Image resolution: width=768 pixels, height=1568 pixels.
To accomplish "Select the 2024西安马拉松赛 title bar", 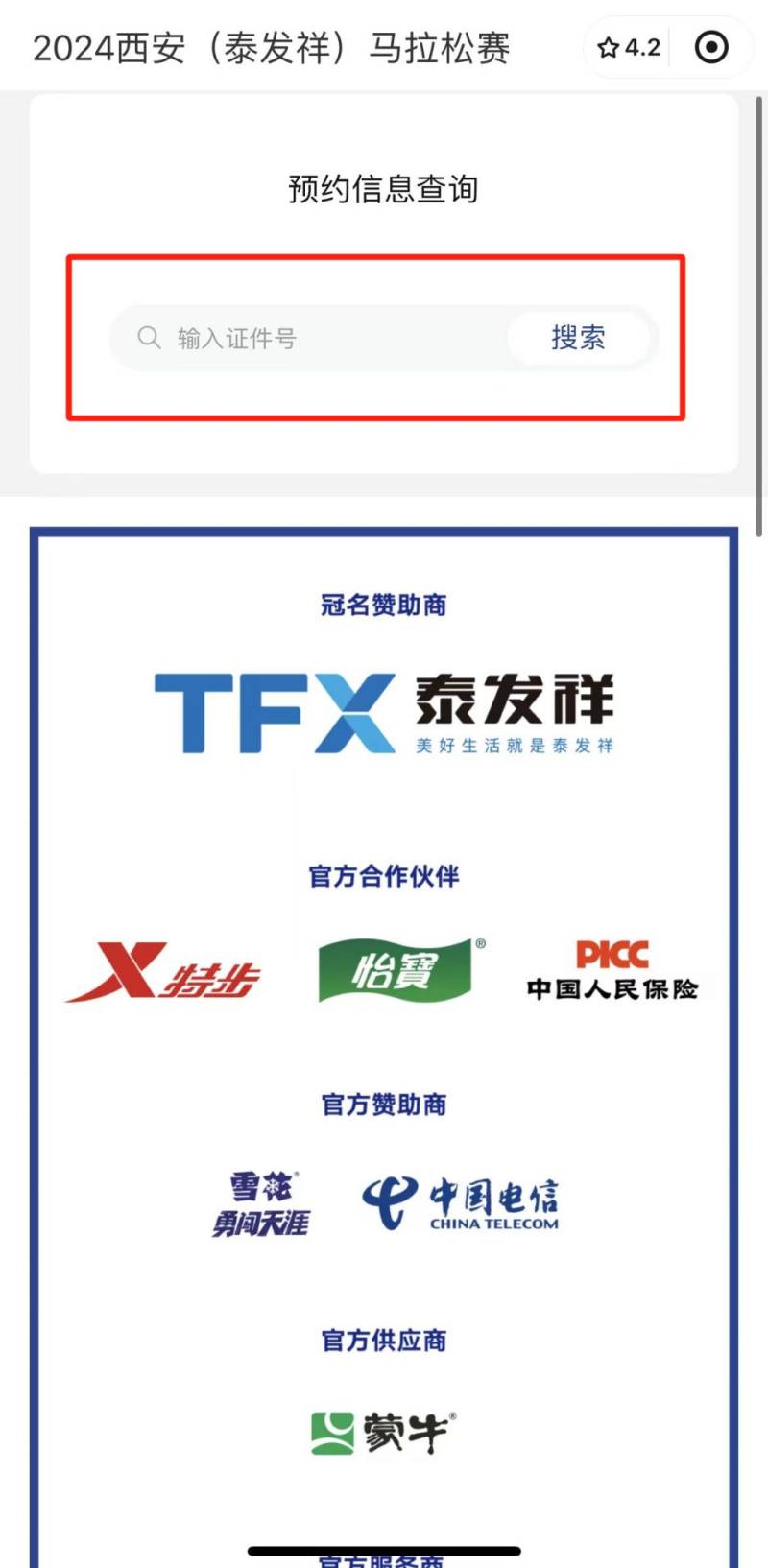I will pyautogui.click(x=274, y=46).
